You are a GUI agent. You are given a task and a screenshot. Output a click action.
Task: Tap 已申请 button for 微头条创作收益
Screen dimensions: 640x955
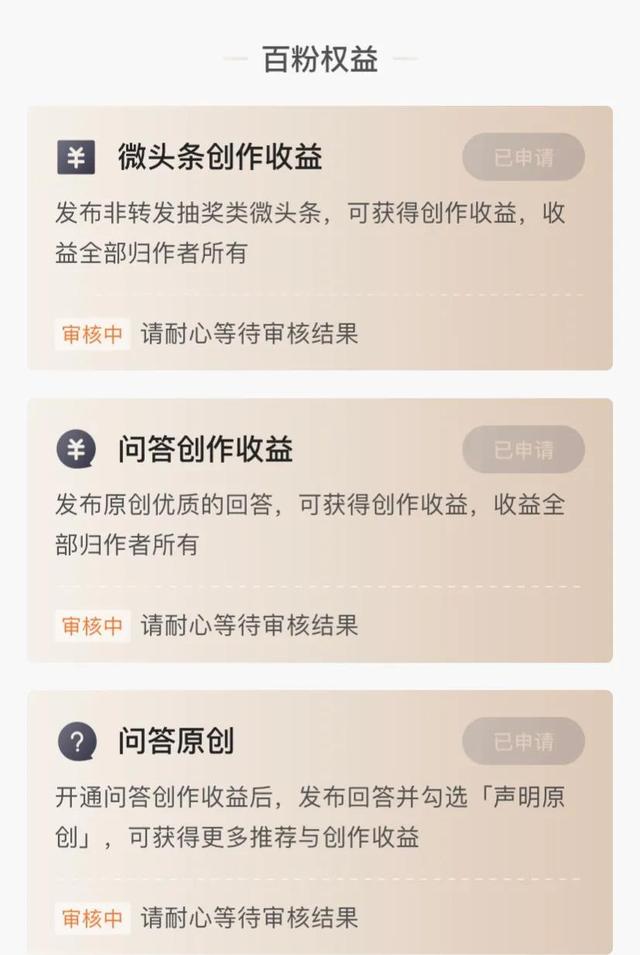(x=523, y=157)
